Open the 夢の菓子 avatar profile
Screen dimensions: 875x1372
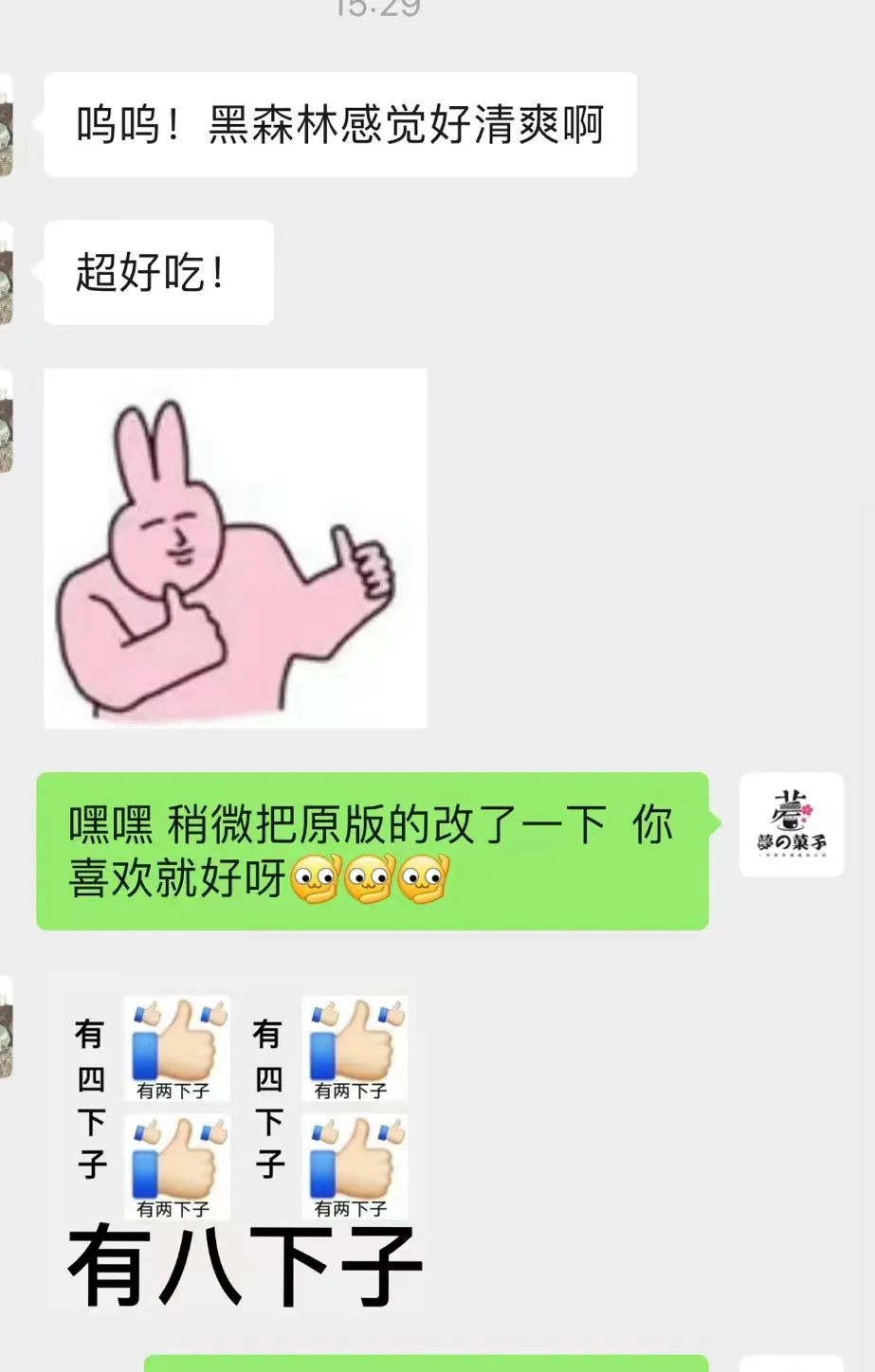791,823
